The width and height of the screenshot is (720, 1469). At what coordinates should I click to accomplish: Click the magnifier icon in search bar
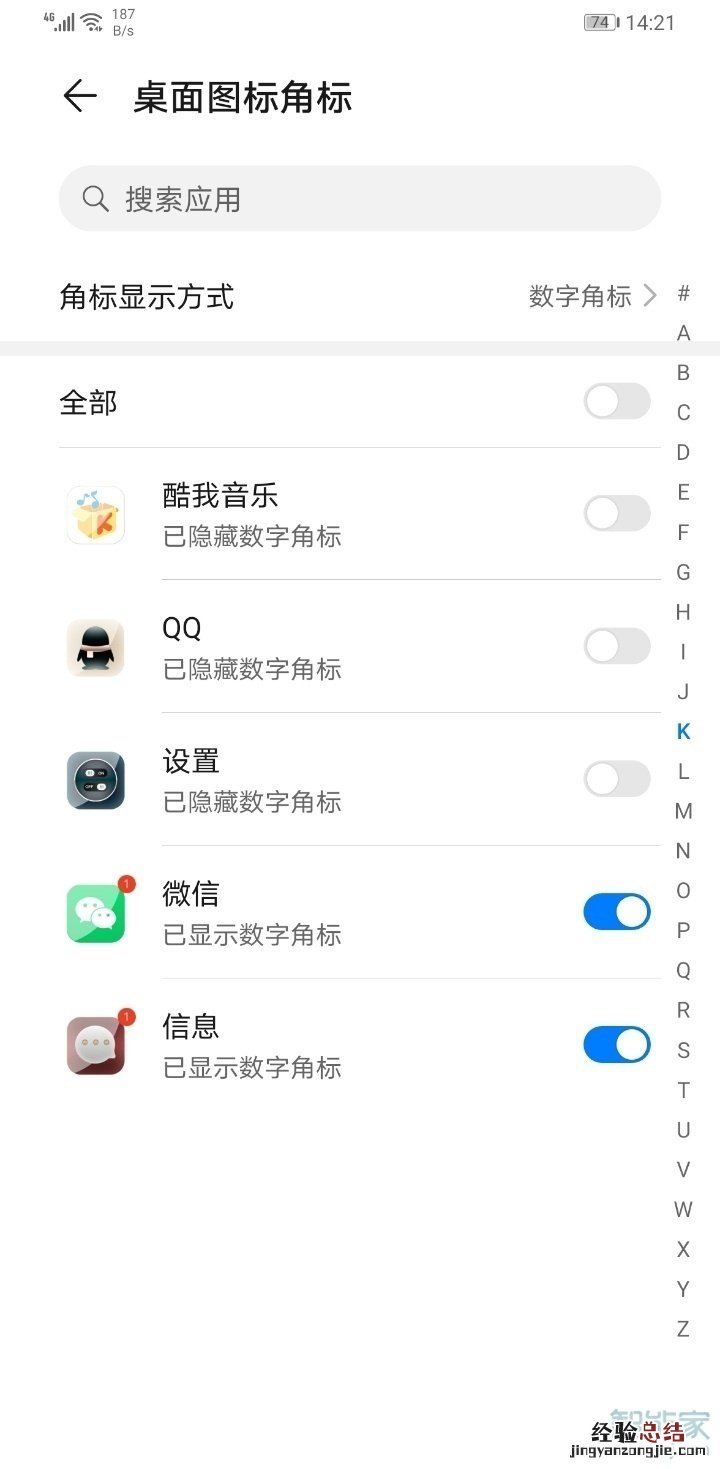[96, 198]
